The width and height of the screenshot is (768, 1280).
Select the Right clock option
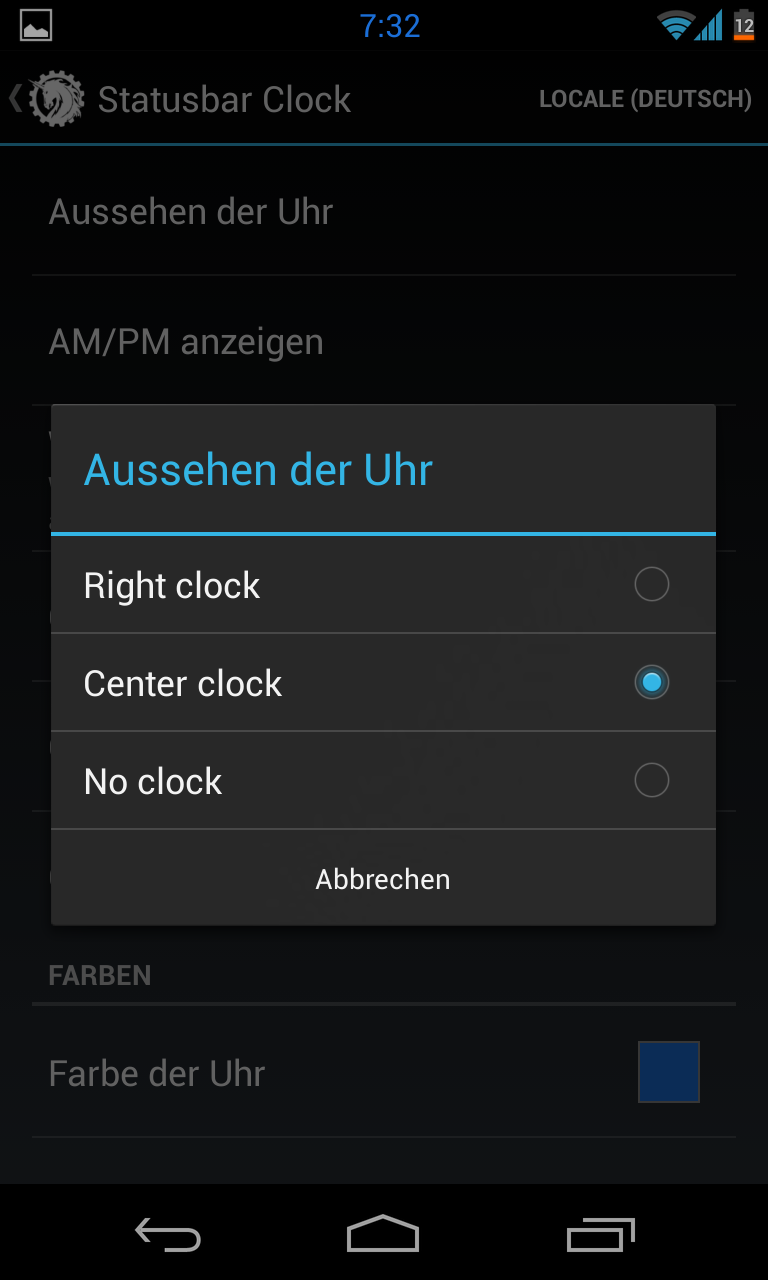coord(383,585)
